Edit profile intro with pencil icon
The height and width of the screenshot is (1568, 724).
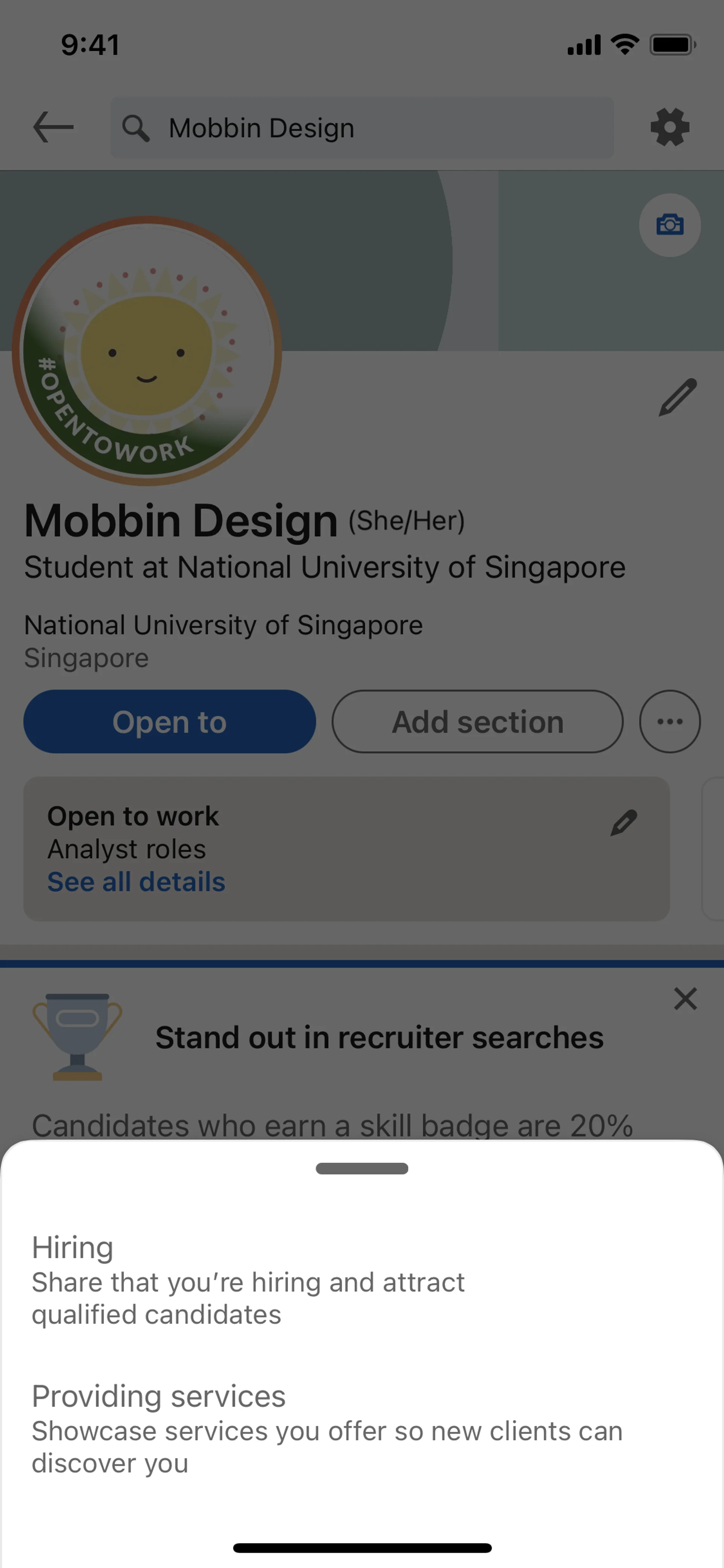(677, 397)
